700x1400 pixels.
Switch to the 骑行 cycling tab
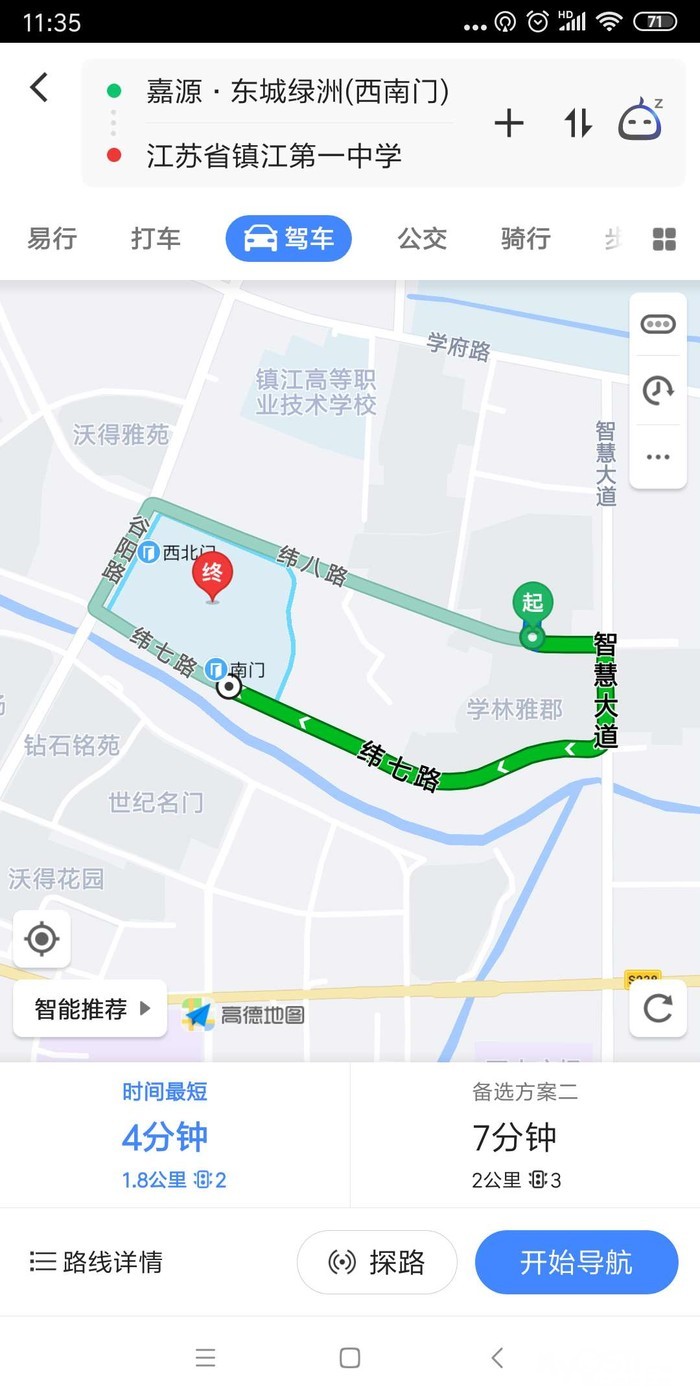(526, 239)
